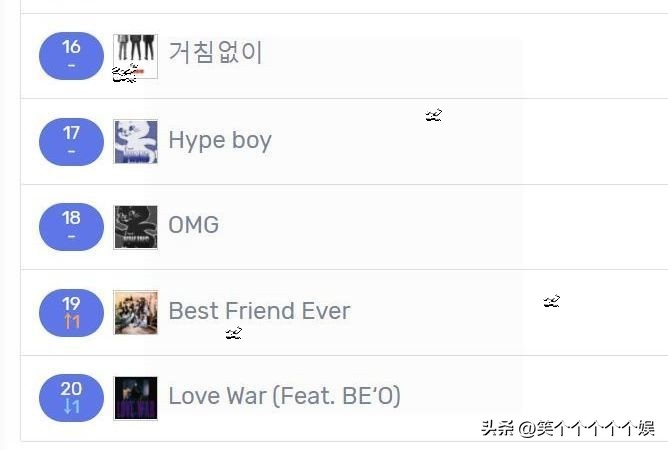Select the OMG song row
Screen dimensions: 668x450
coord(193,225)
